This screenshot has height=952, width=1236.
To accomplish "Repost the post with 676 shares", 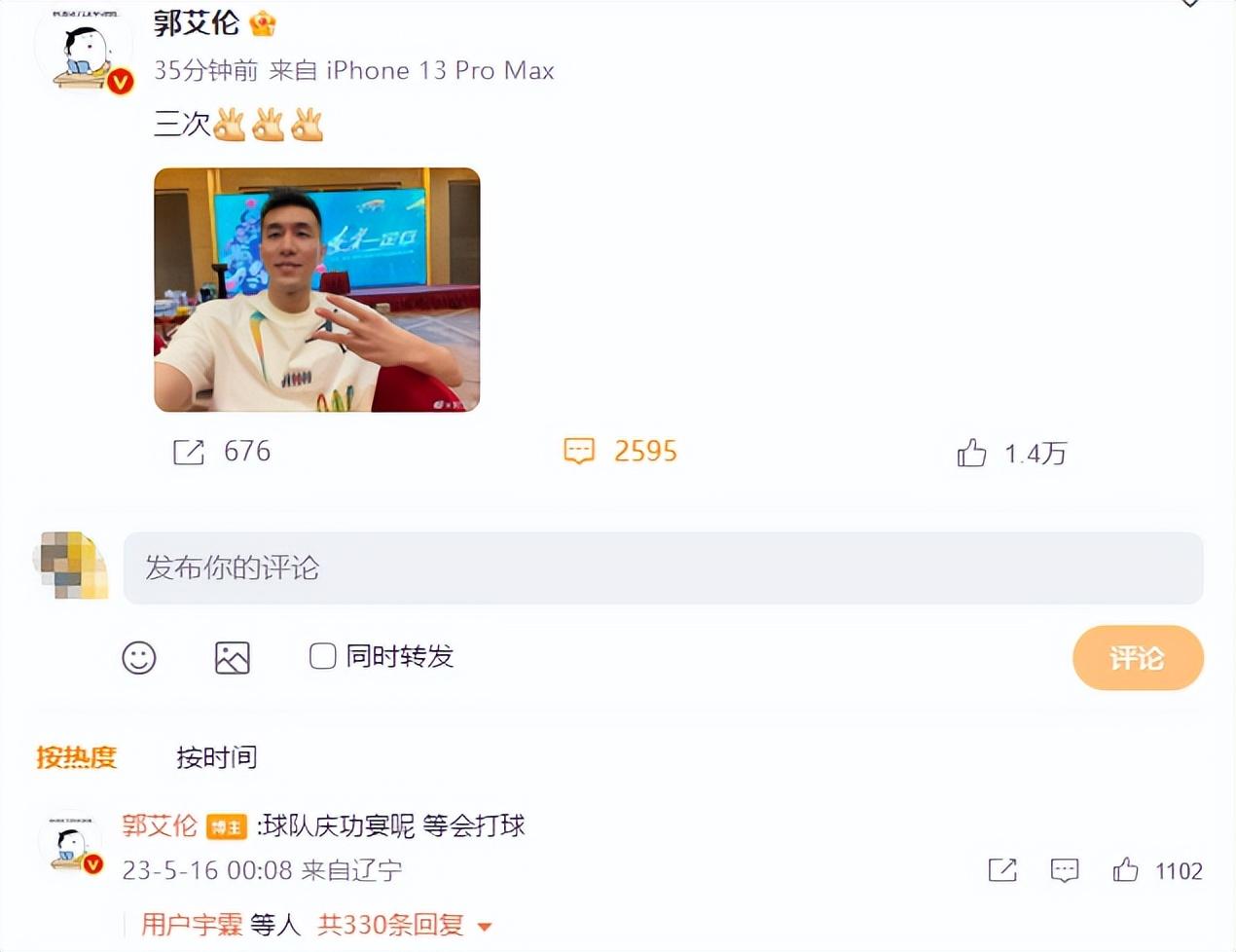I will [x=190, y=452].
